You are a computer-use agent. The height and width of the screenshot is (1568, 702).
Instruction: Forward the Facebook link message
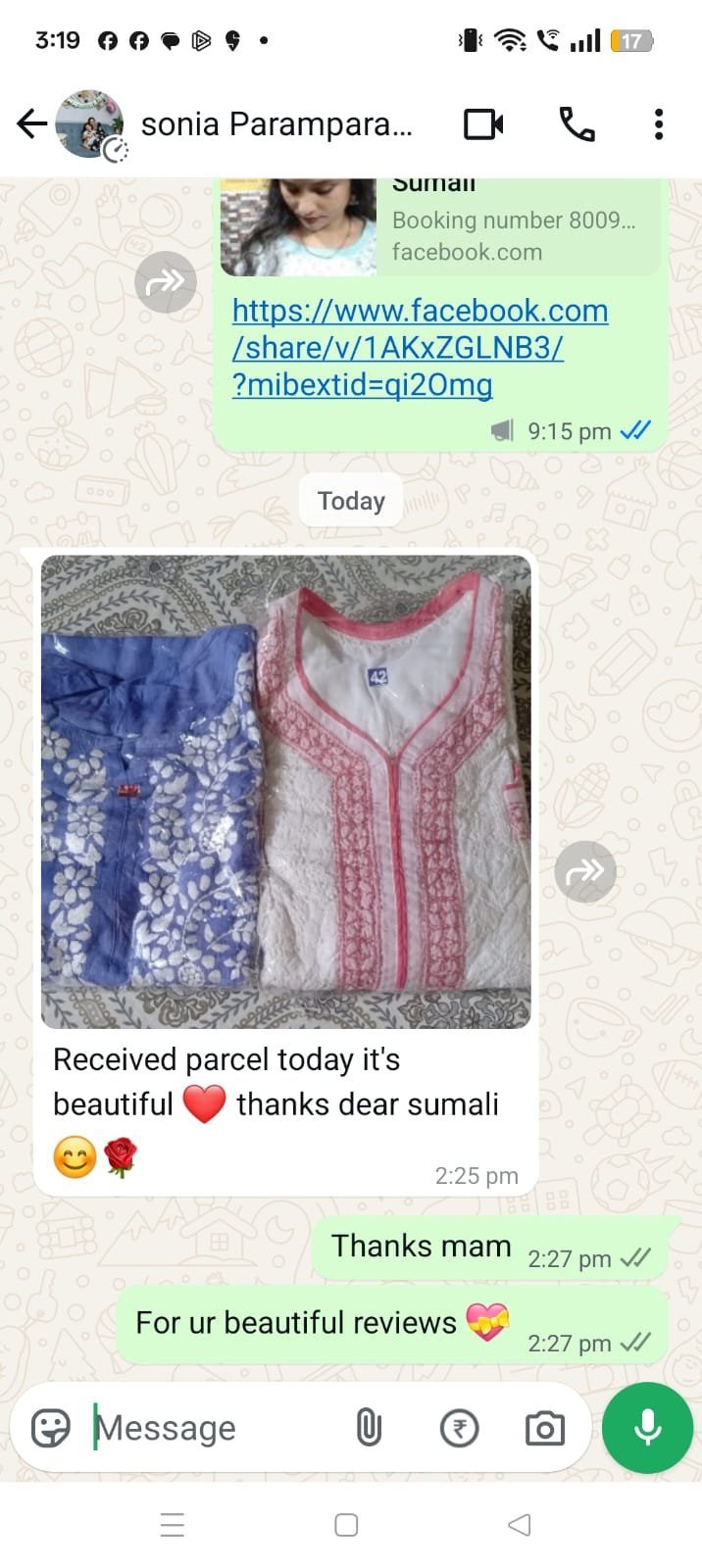165,282
